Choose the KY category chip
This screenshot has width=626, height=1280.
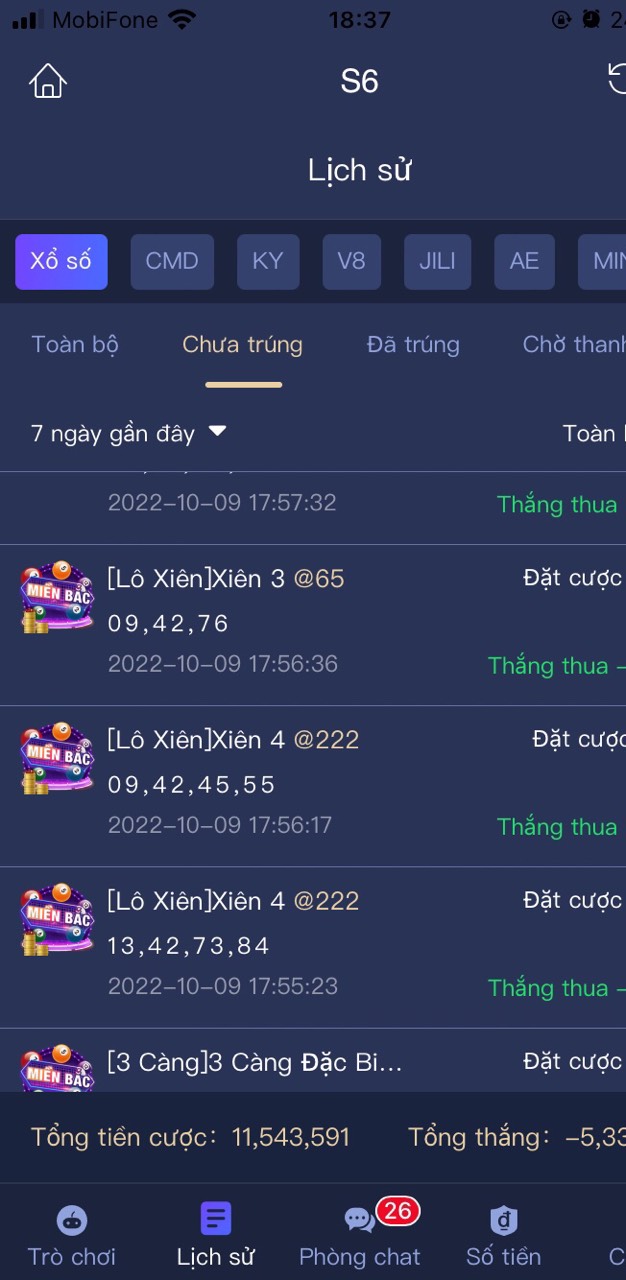click(x=268, y=262)
